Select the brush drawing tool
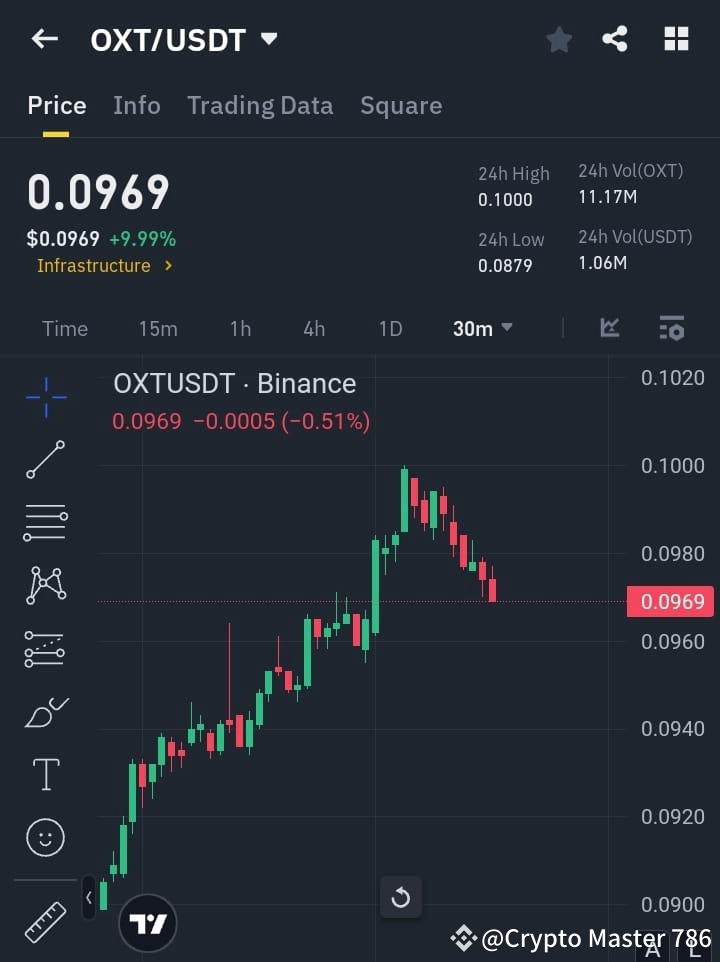Image resolution: width=720 pixels, height=962 pixels. point(45,711)
